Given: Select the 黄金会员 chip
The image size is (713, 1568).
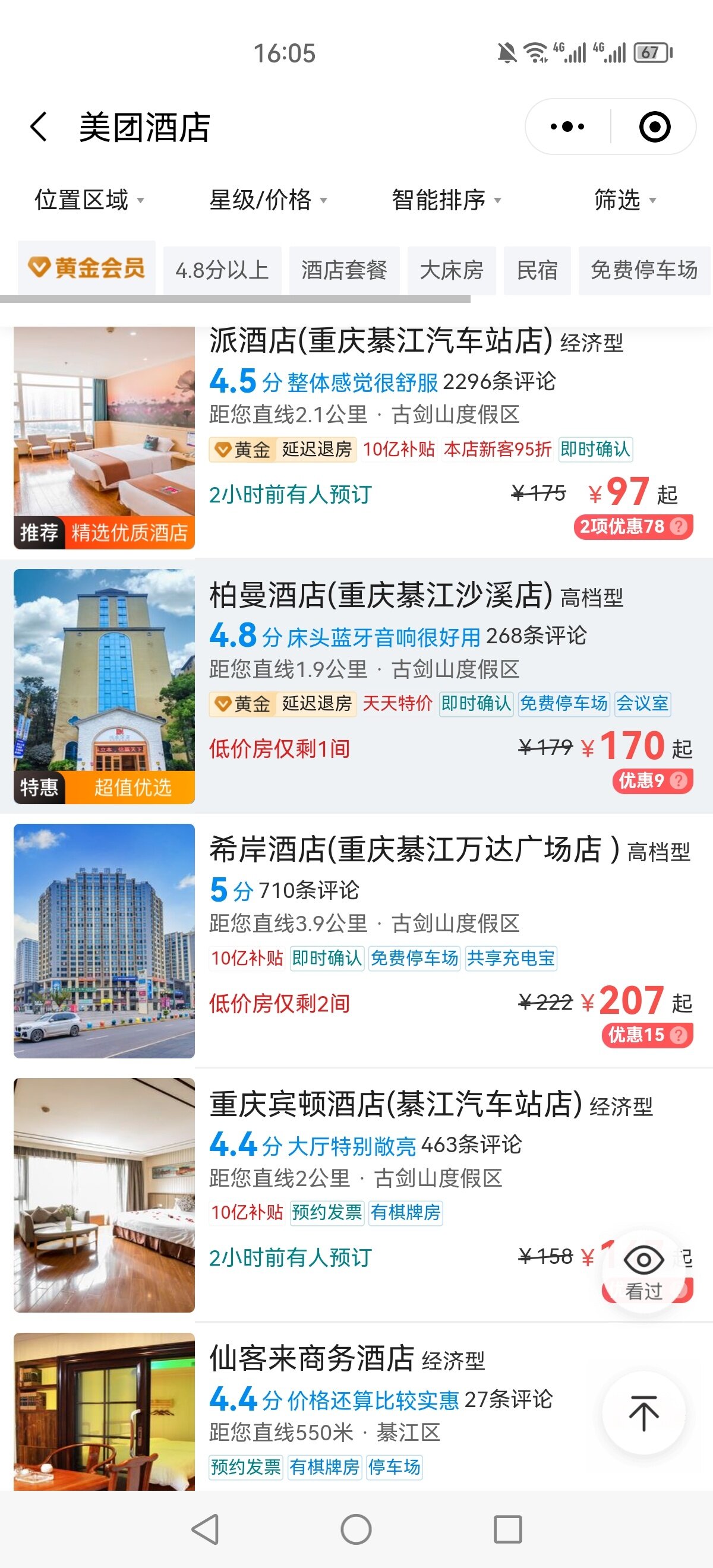Looking at the screenshot, I should [87, 268].
